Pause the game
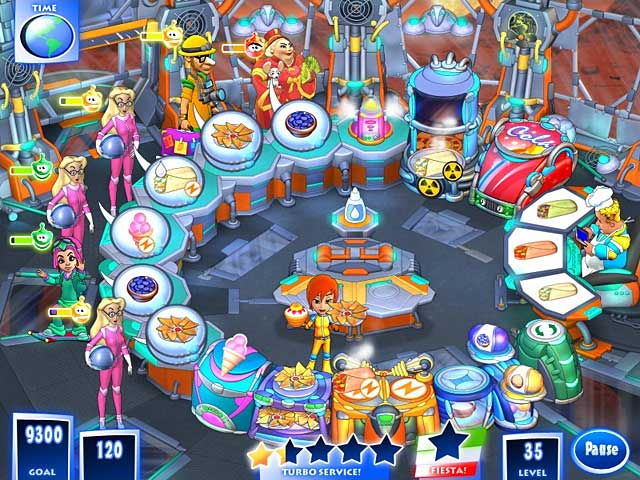The width and height of the screenshot is (640, 480). [601, 447]
